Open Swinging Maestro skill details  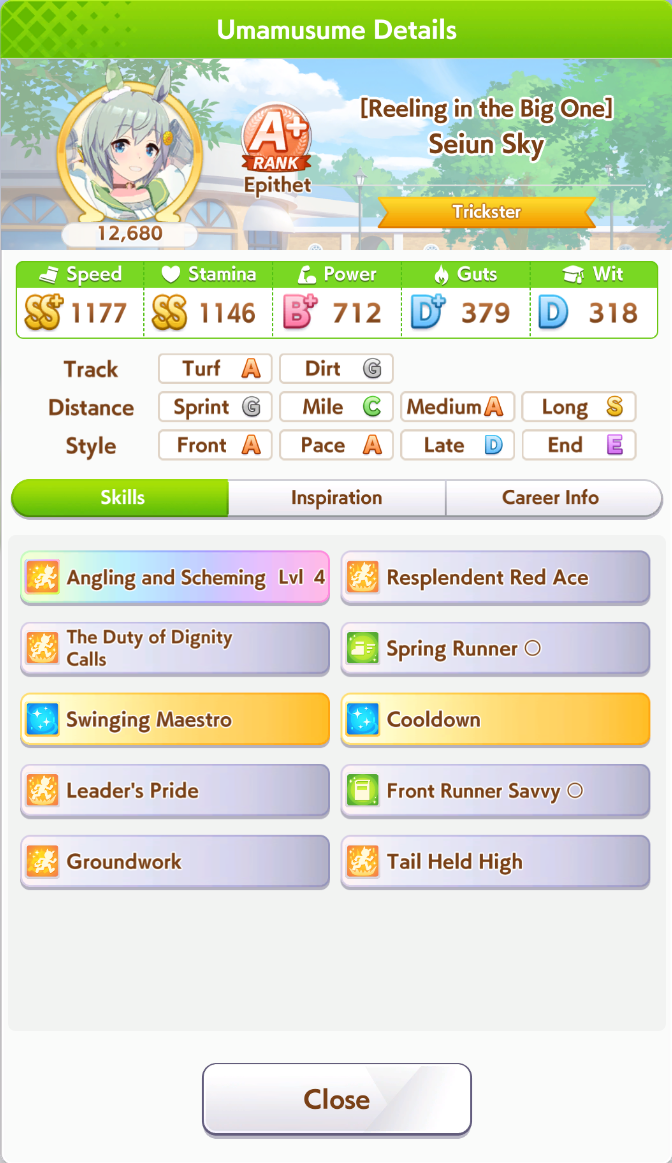tap(175, 720)
